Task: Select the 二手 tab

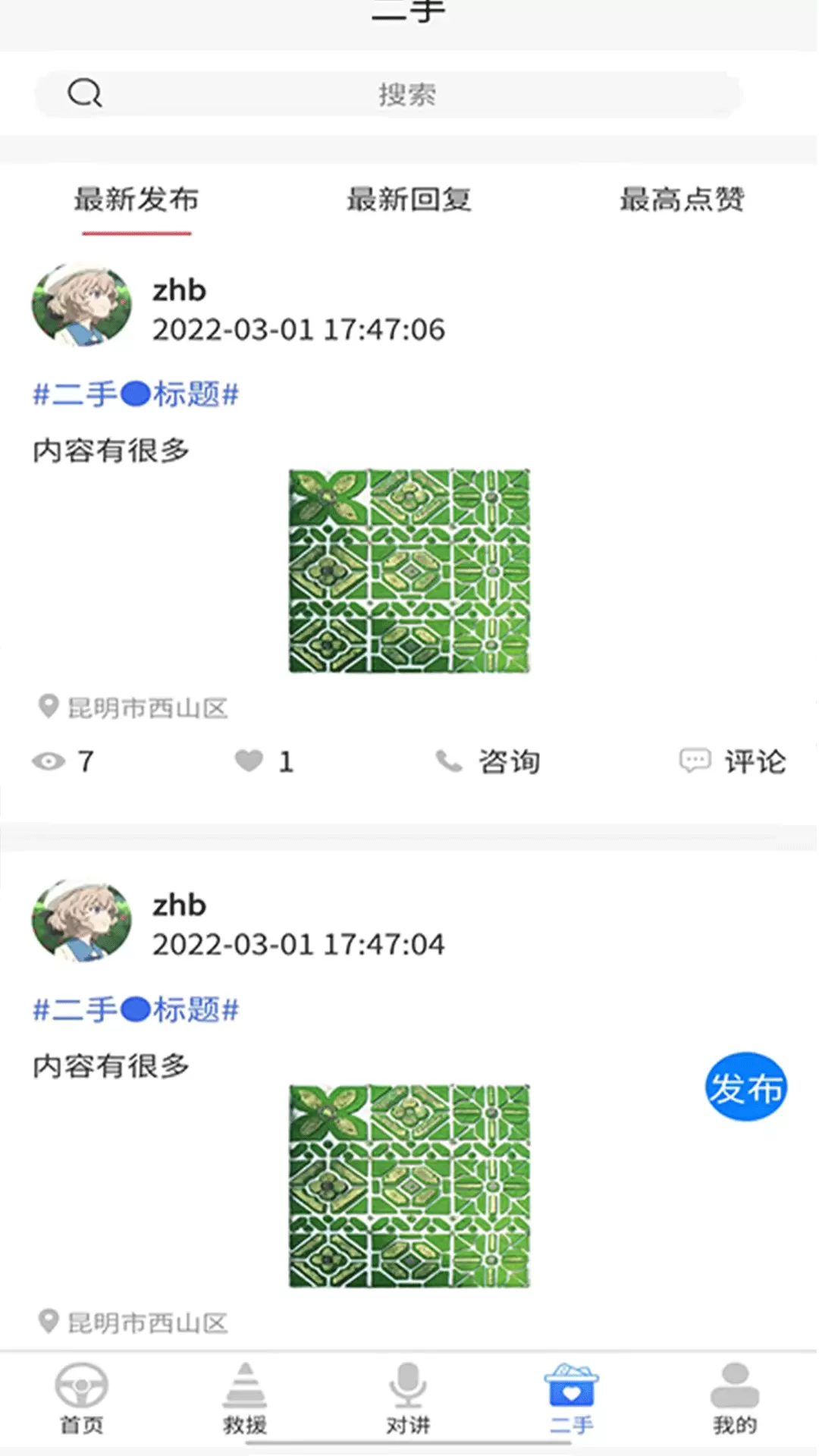Action: coord(571,1400)
